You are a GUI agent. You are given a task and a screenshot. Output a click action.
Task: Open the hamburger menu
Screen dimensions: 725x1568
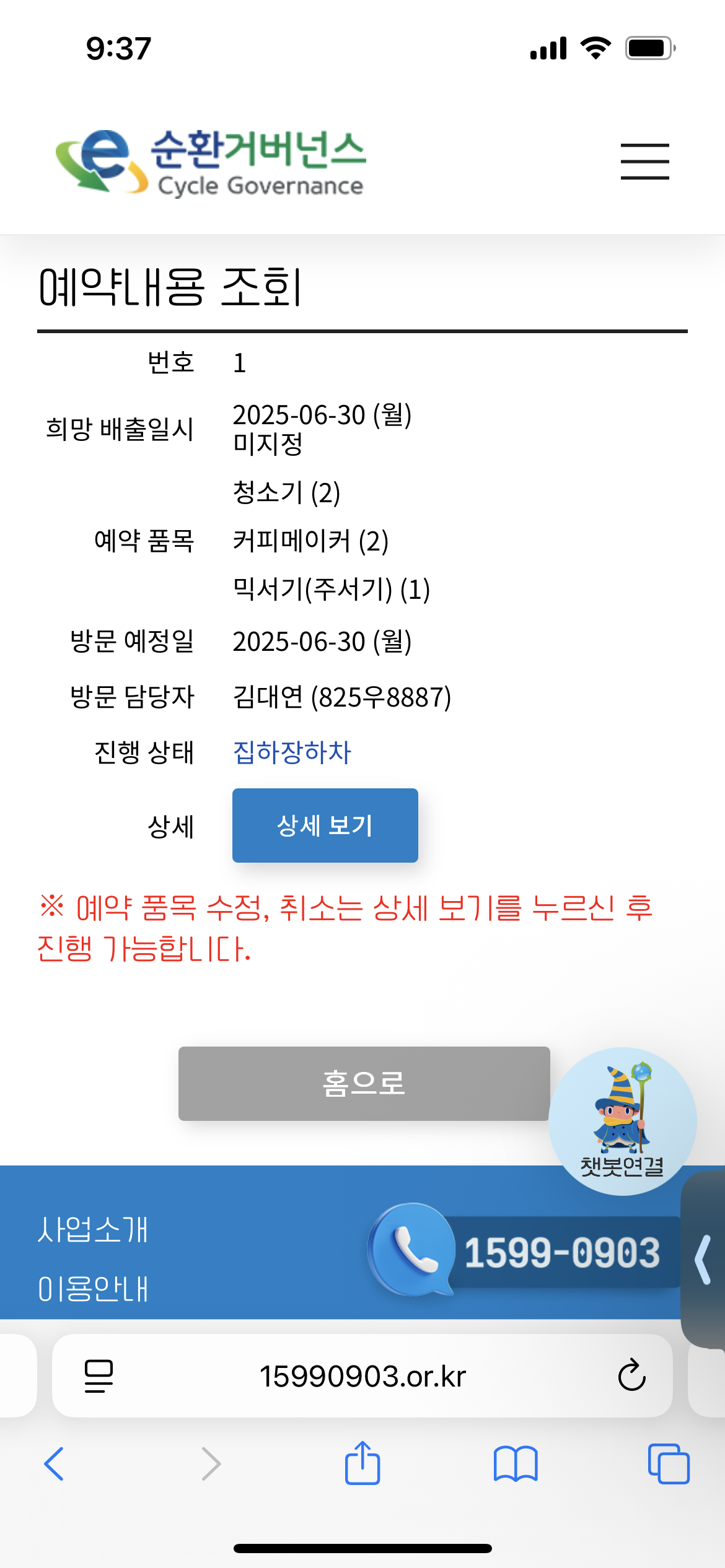point(644,162)
